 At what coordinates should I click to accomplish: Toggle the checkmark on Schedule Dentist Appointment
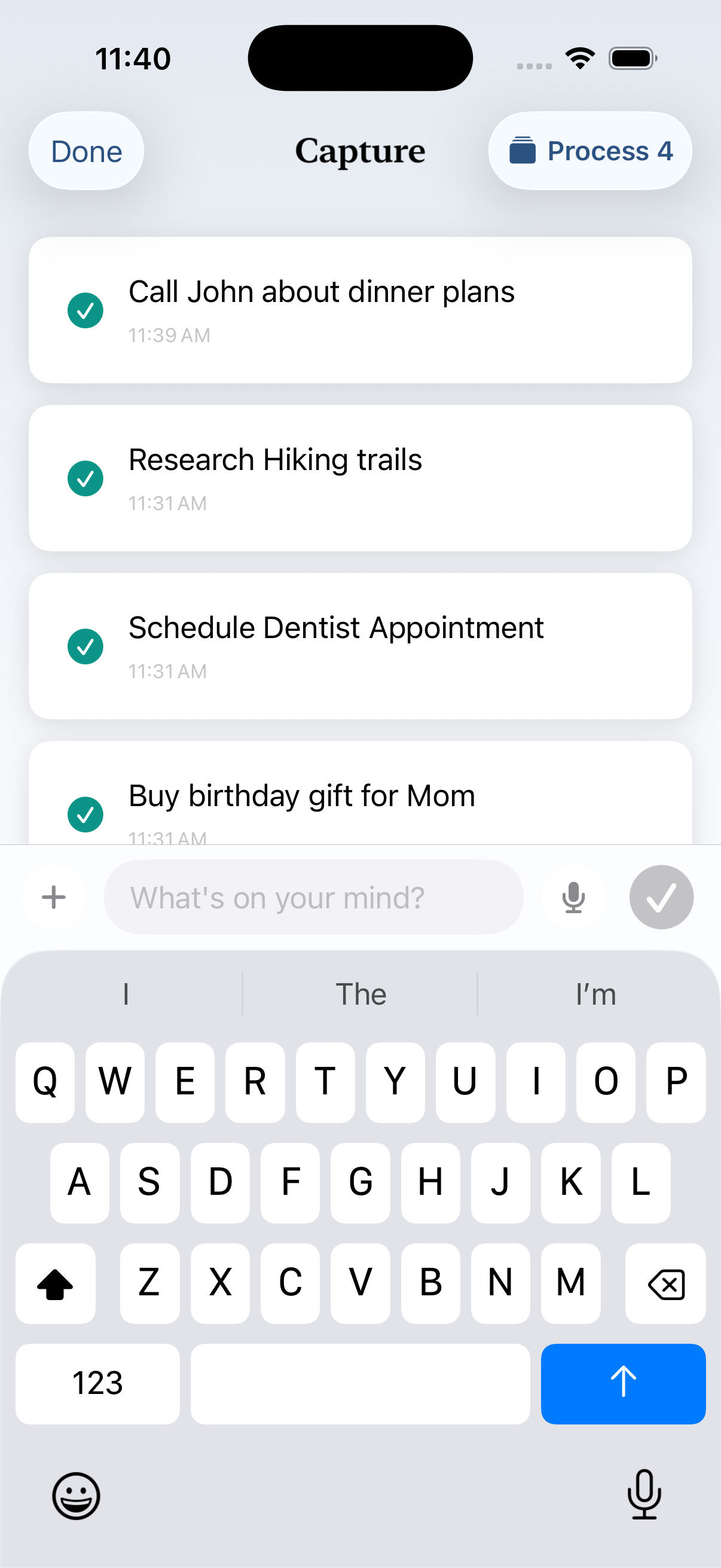tap(85, 646)
